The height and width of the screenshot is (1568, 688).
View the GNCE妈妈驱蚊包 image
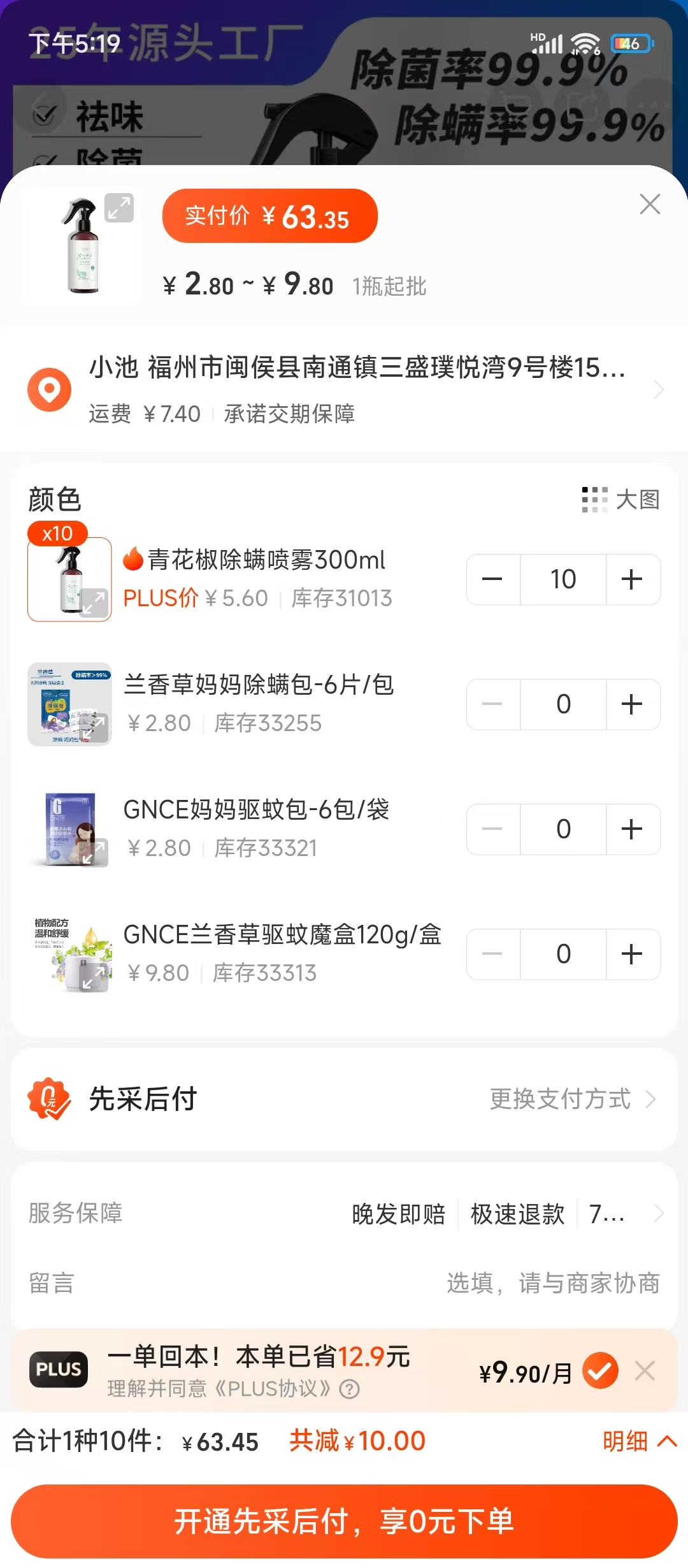[x=69, y=829]
